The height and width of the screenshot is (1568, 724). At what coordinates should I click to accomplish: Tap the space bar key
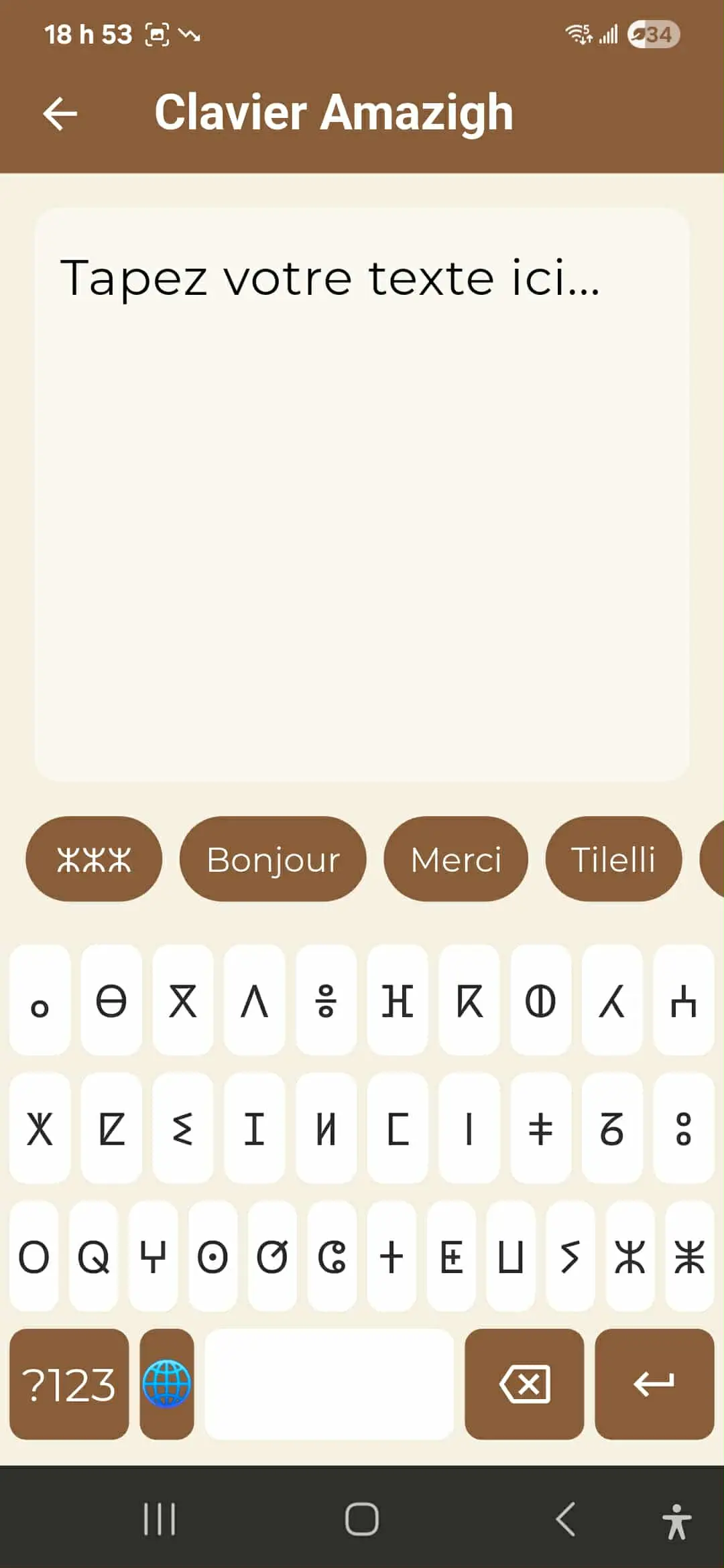[329, 1384]
